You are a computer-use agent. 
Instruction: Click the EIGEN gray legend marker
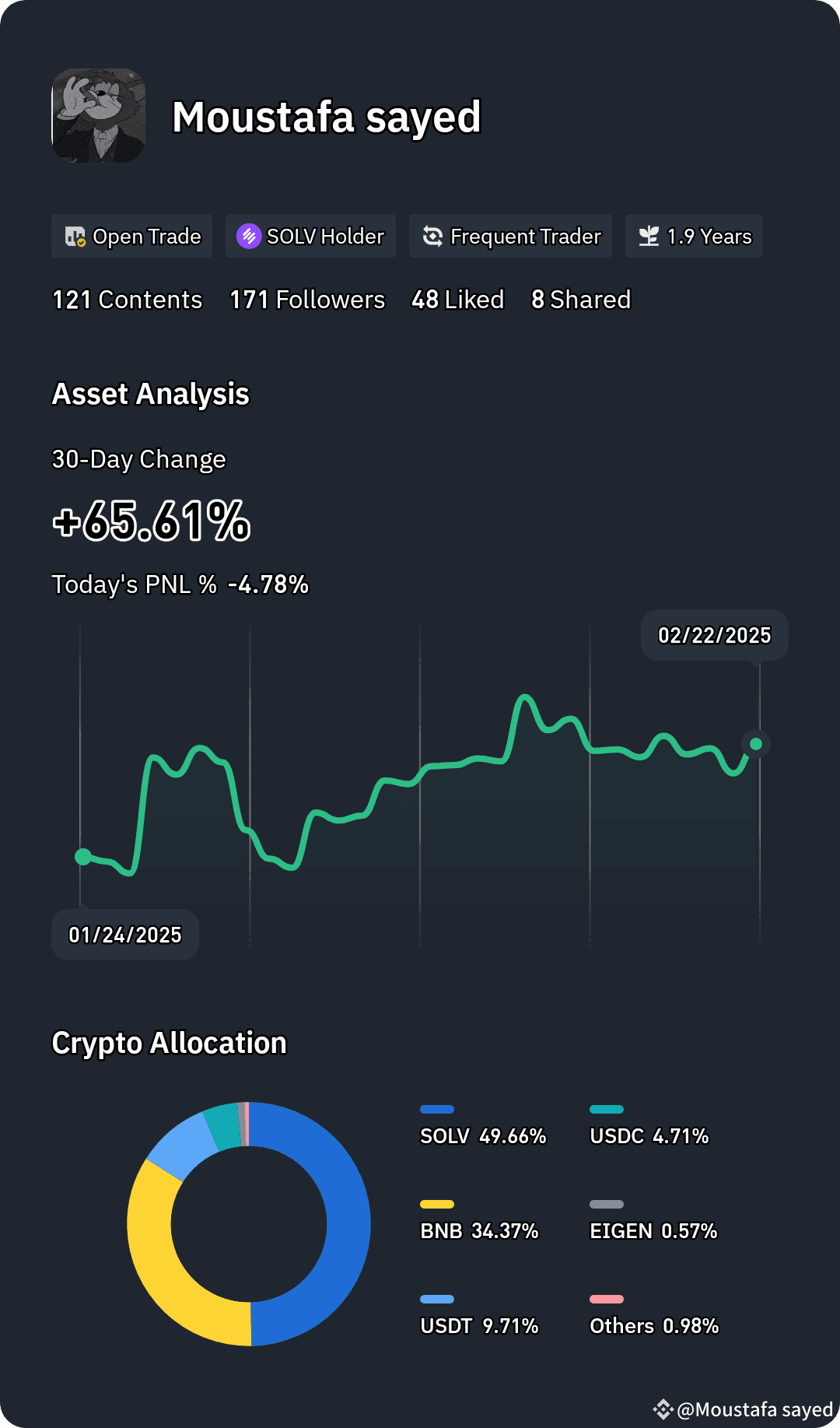[607, 1203]
